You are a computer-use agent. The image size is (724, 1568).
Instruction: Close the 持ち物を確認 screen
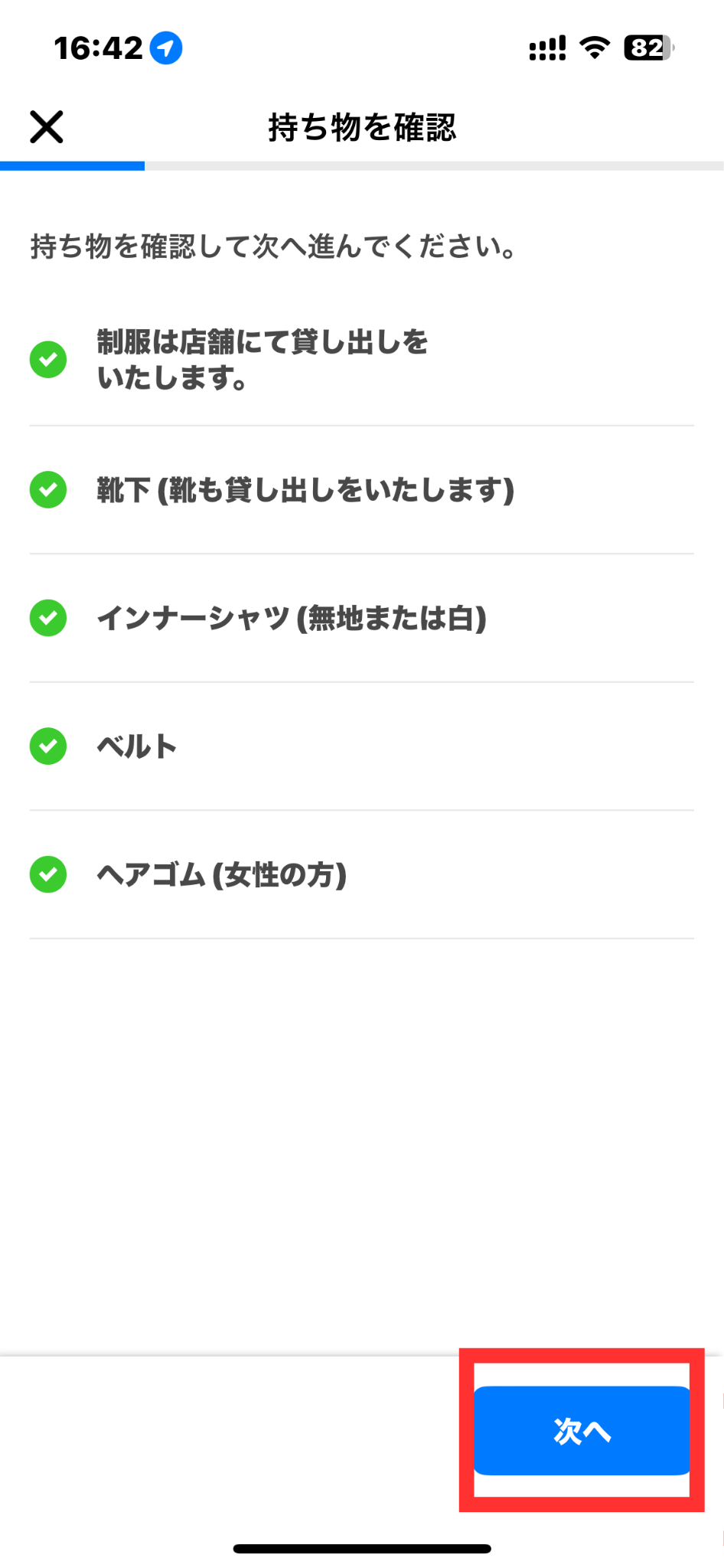click(47, 127)
